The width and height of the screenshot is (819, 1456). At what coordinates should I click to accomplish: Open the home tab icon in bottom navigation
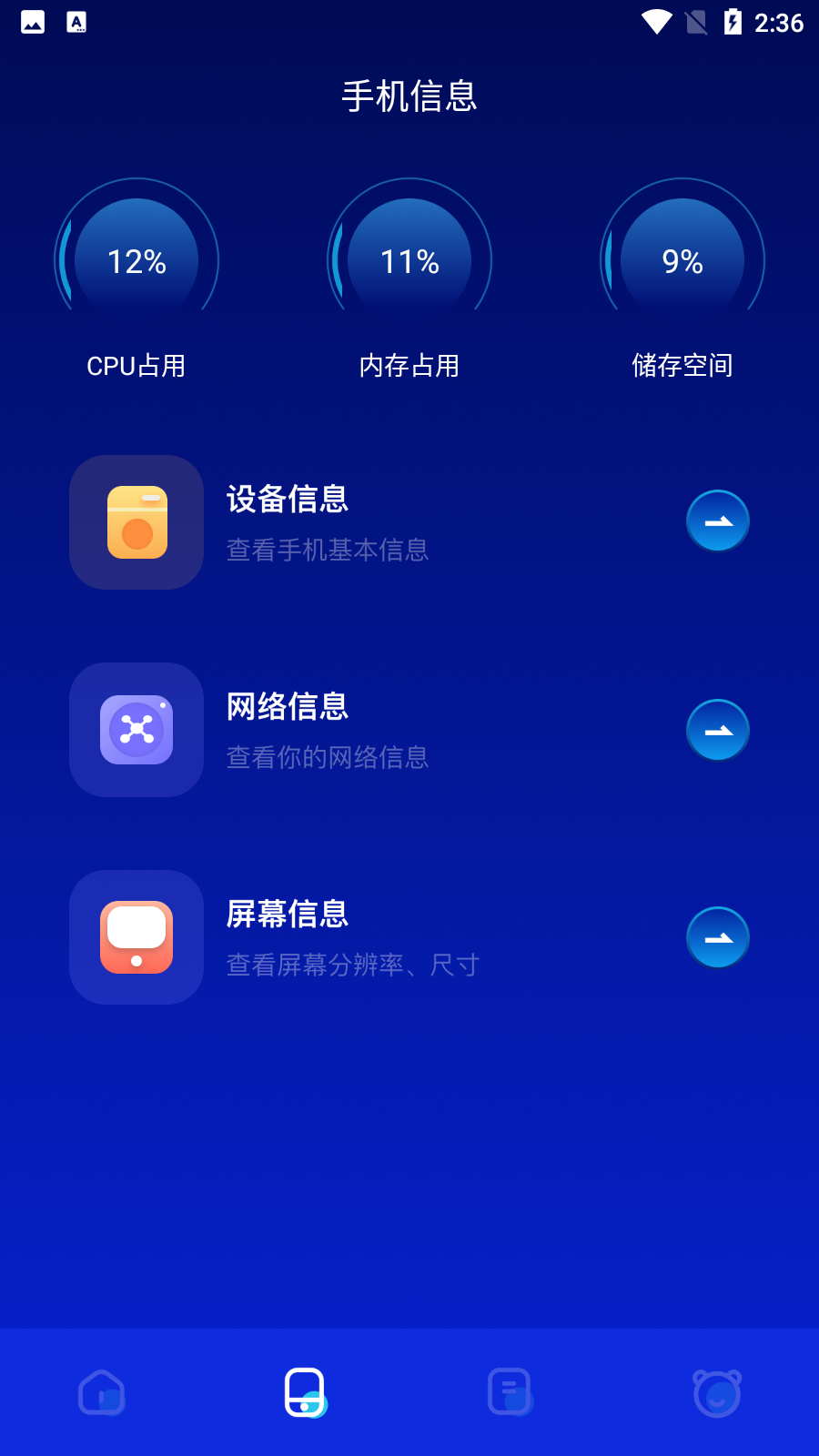pos(101,1392)
